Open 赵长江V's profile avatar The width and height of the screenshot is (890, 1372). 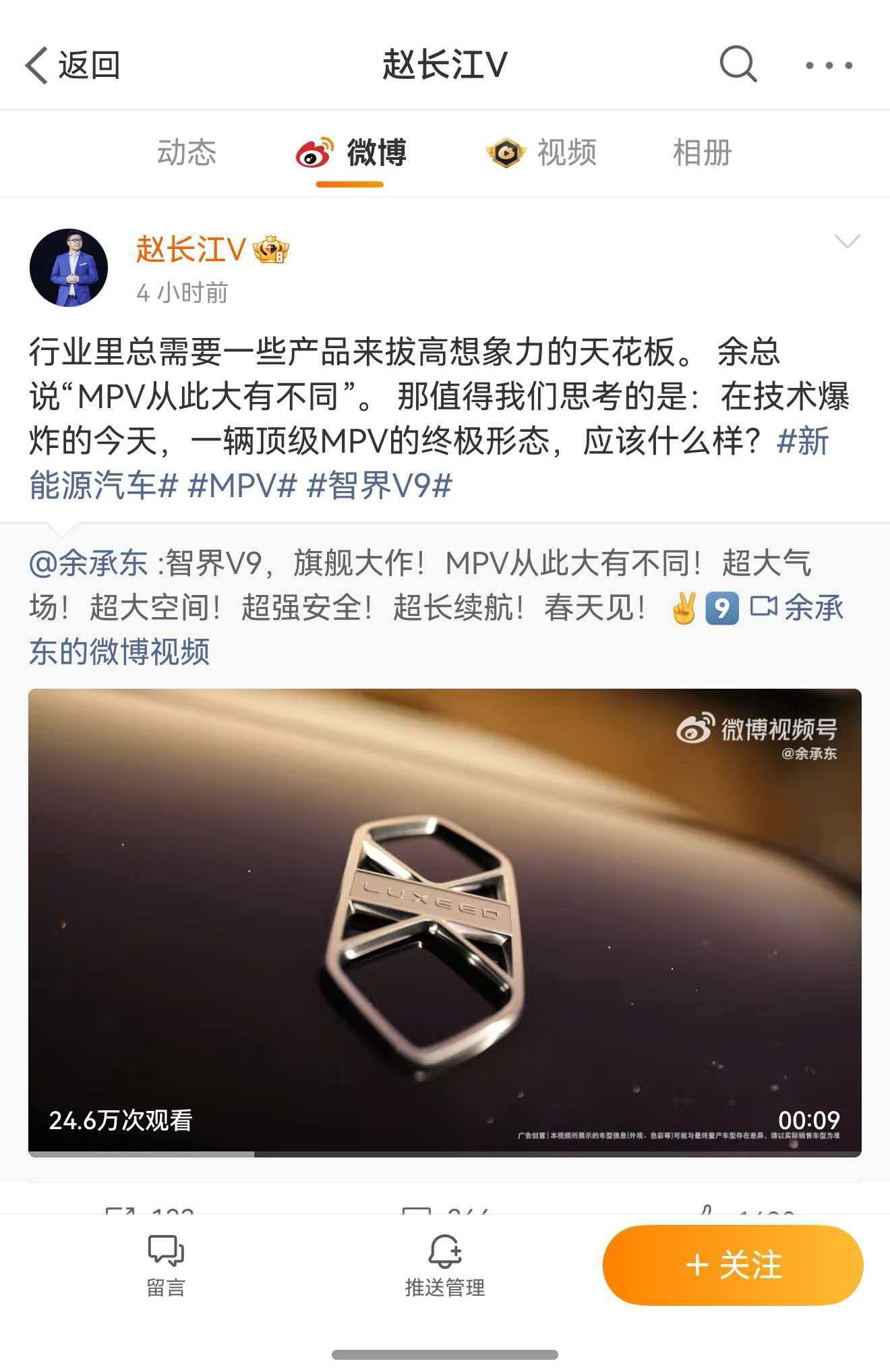tap(69, 268)
